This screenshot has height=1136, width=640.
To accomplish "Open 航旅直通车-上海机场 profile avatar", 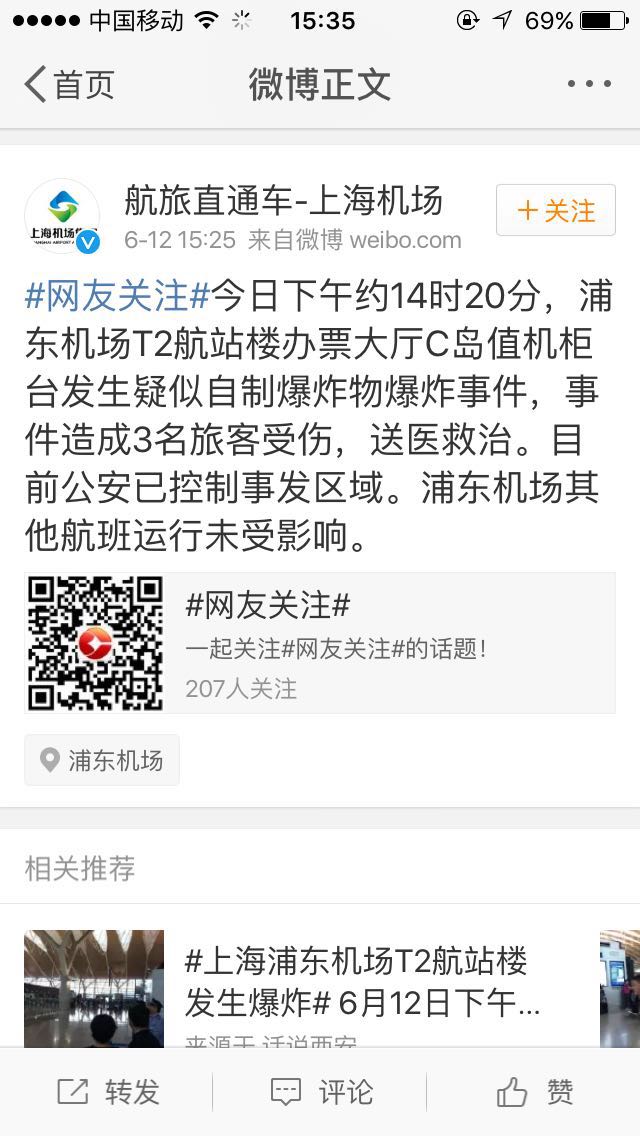I will click(62, 216).
